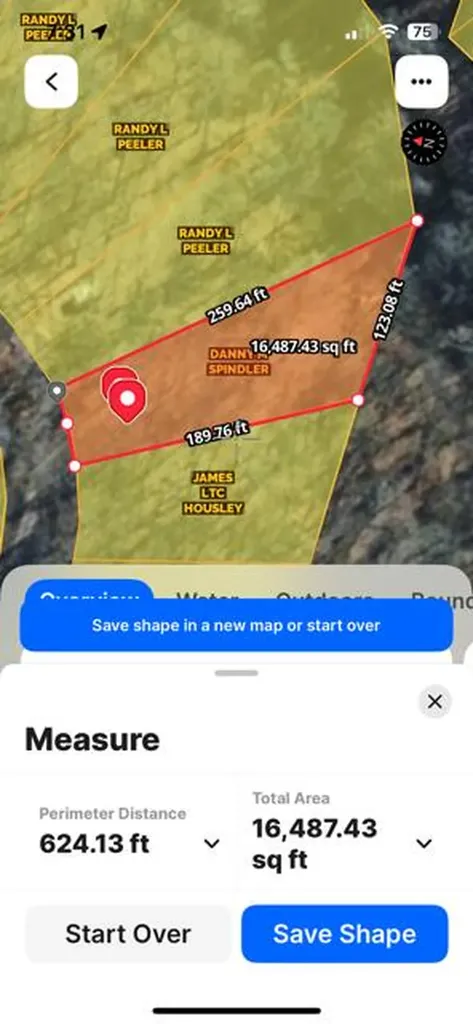Expand the Perimeter Distance unit dropdown
Image resolution: width=473 pixels, height=1024 pixels.
212,844
